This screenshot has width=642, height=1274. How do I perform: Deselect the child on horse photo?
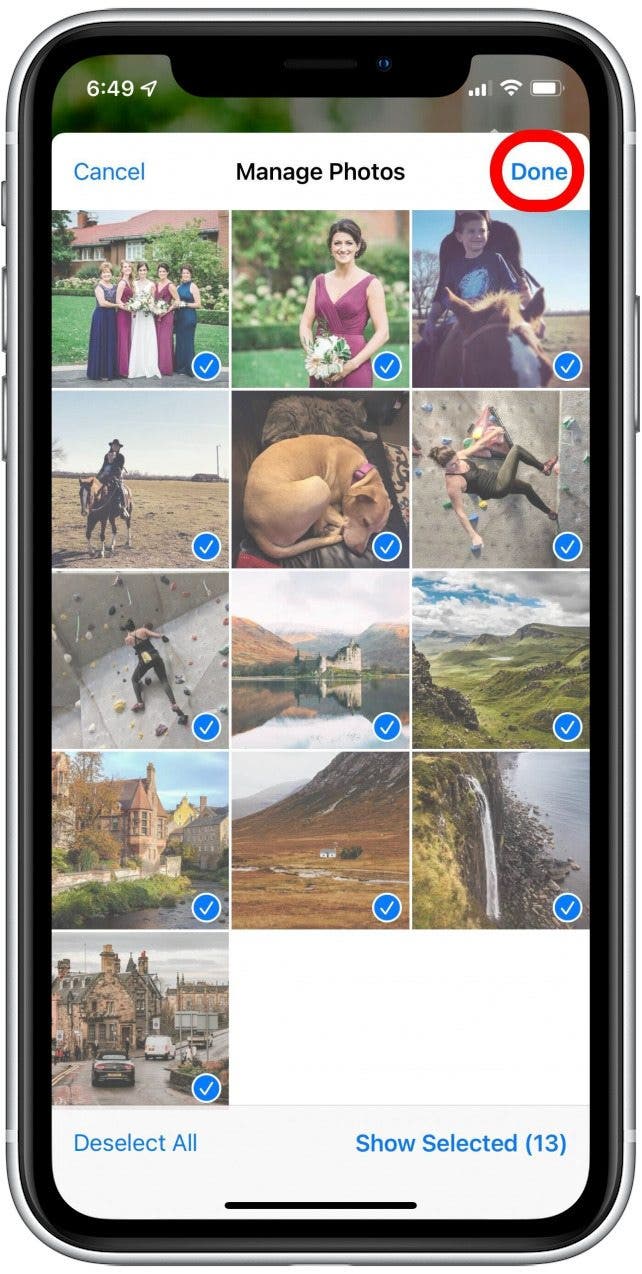coord(500,298)
